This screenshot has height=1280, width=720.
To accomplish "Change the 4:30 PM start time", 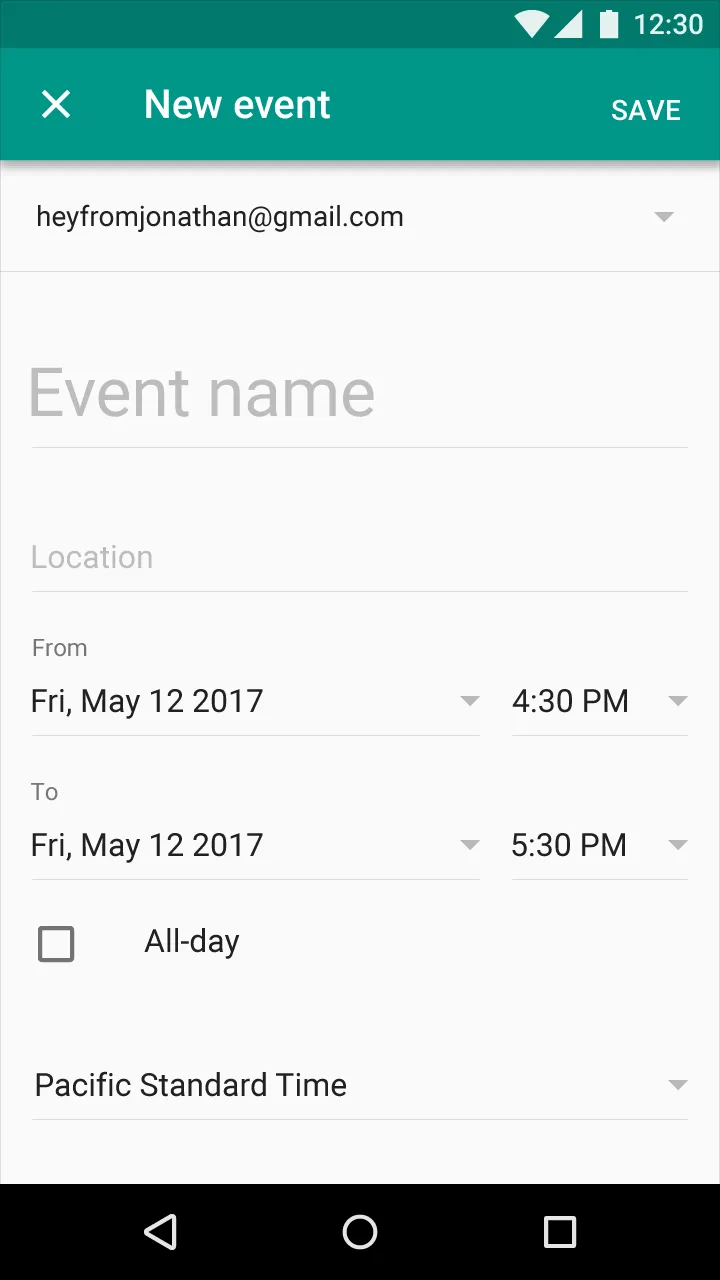I will point(598,701).
